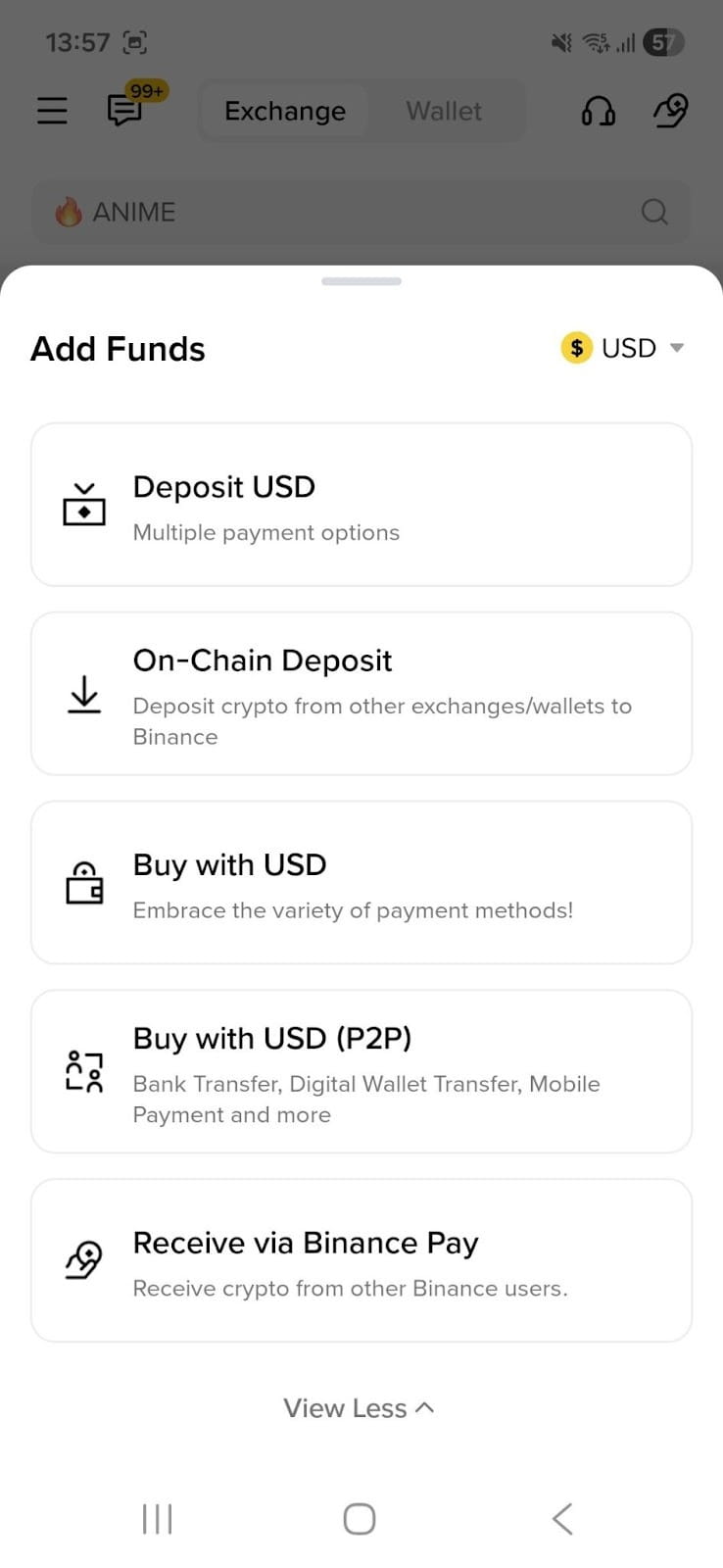723x1568 pixels.
Task: Open the hamburger navigation menu
Action: 52,111
